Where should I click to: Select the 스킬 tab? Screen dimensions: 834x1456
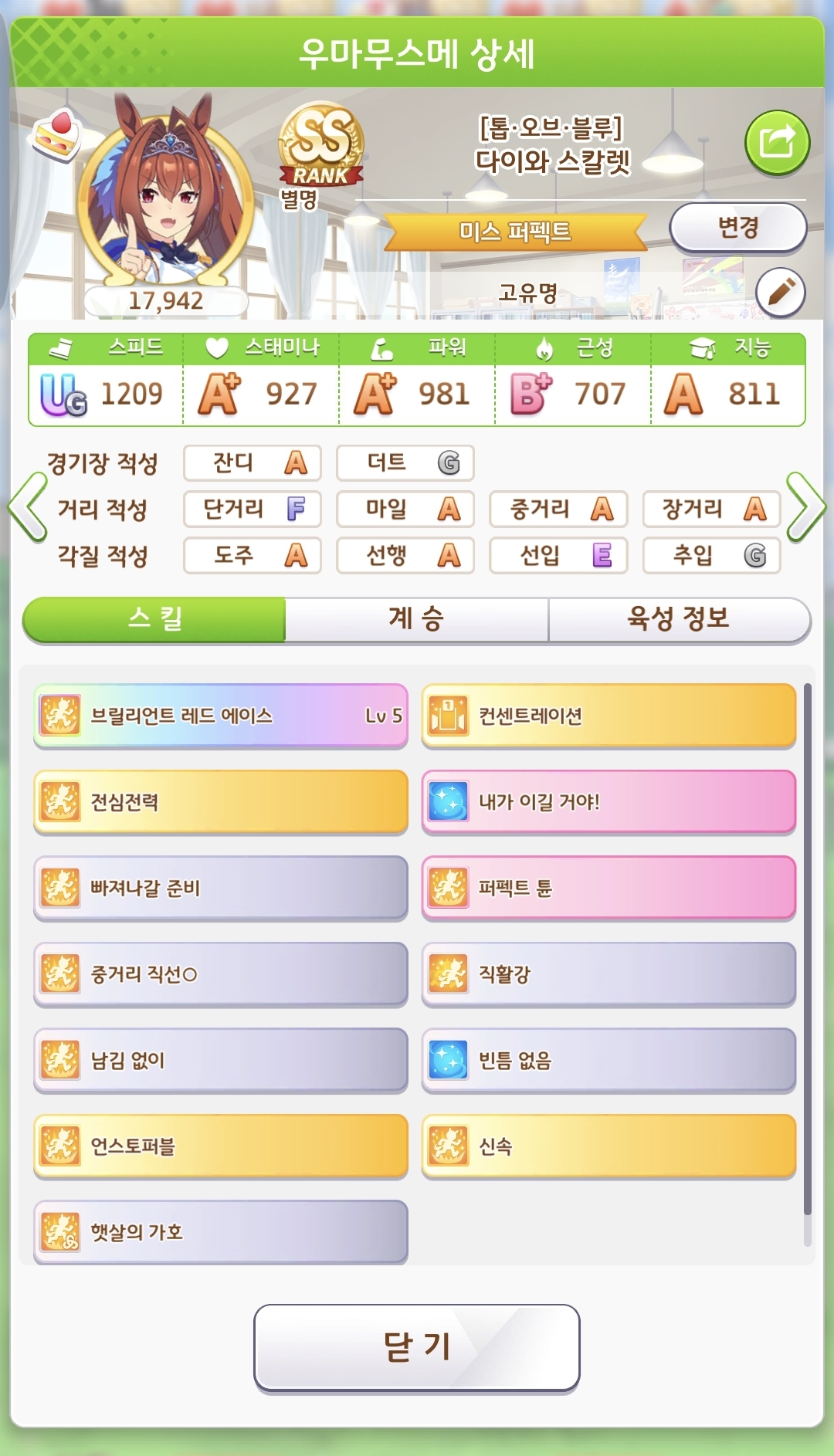(154, 619)
